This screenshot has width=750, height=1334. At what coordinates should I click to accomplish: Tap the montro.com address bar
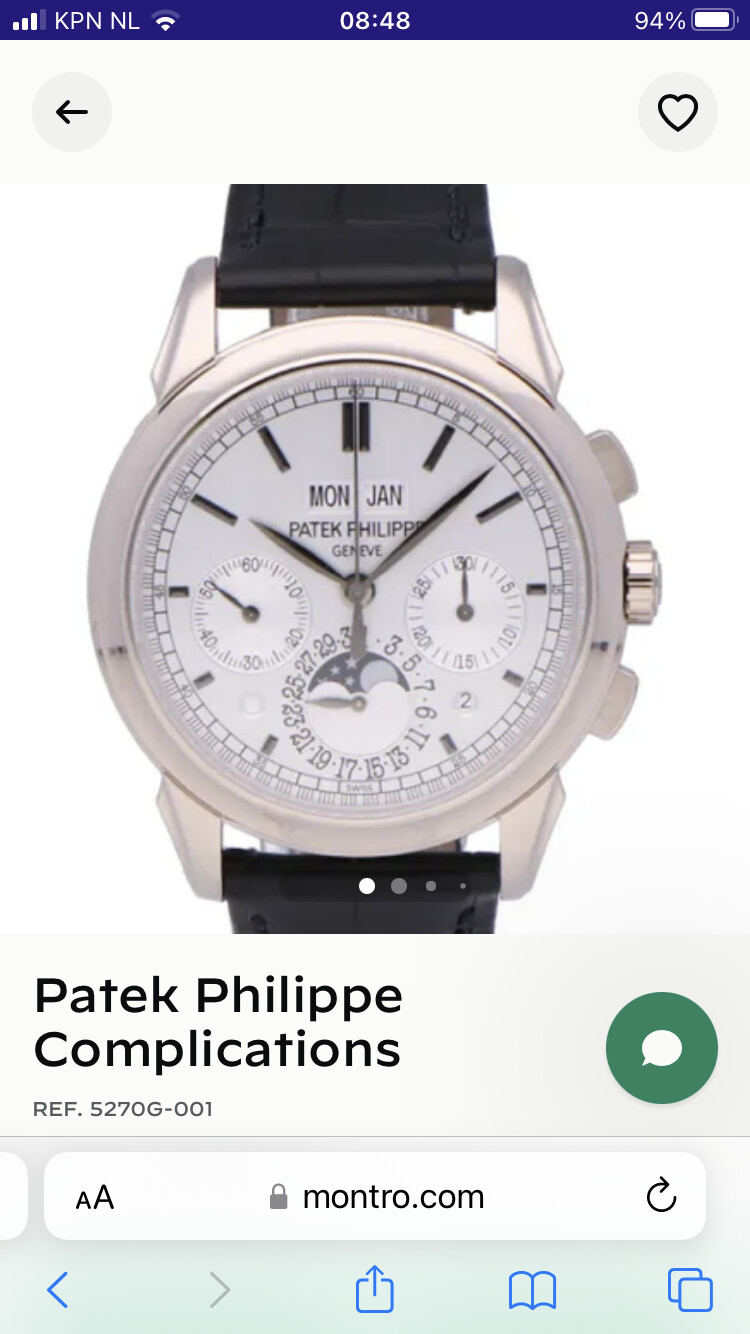tap(375, 1196)
